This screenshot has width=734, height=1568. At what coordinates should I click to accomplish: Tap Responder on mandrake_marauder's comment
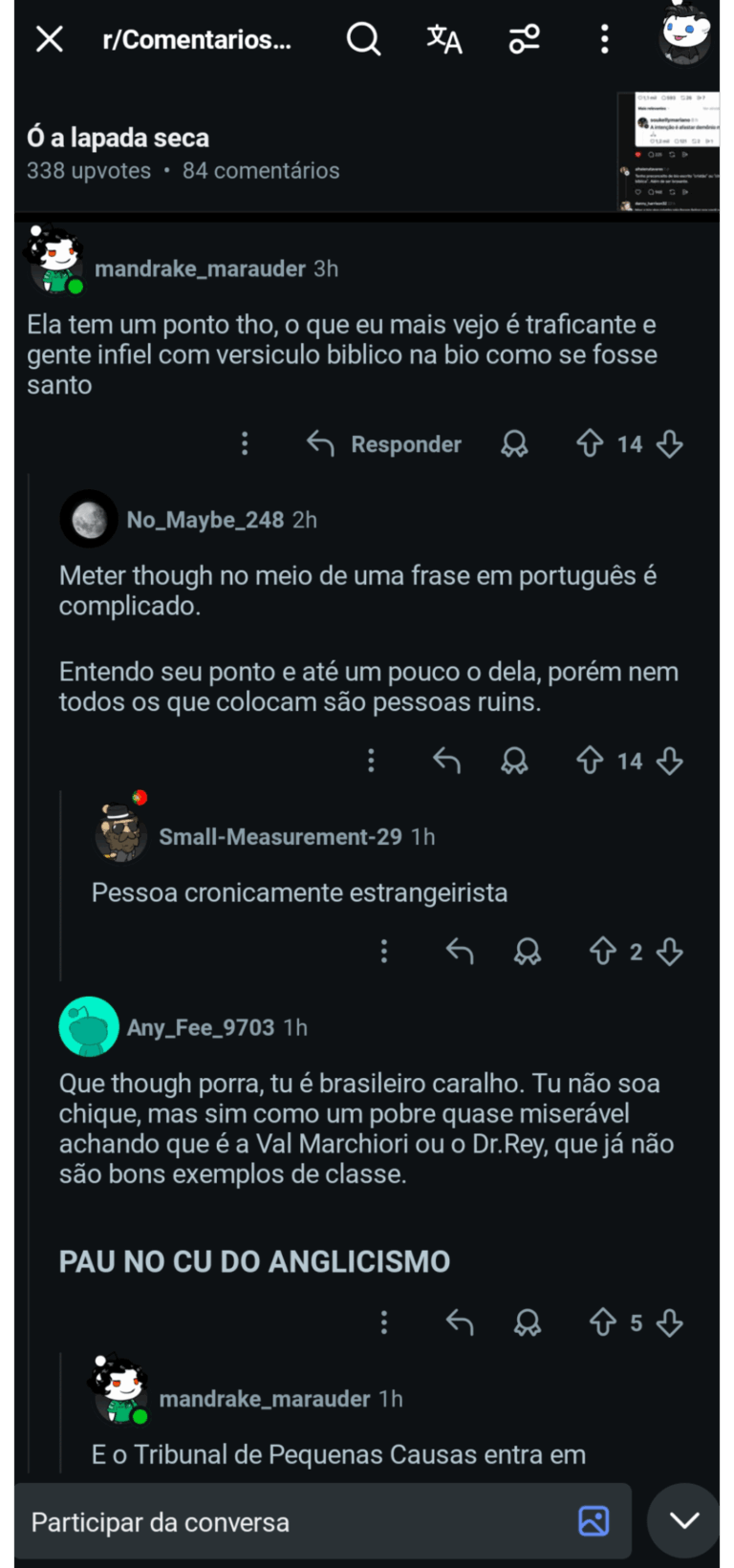384,444
